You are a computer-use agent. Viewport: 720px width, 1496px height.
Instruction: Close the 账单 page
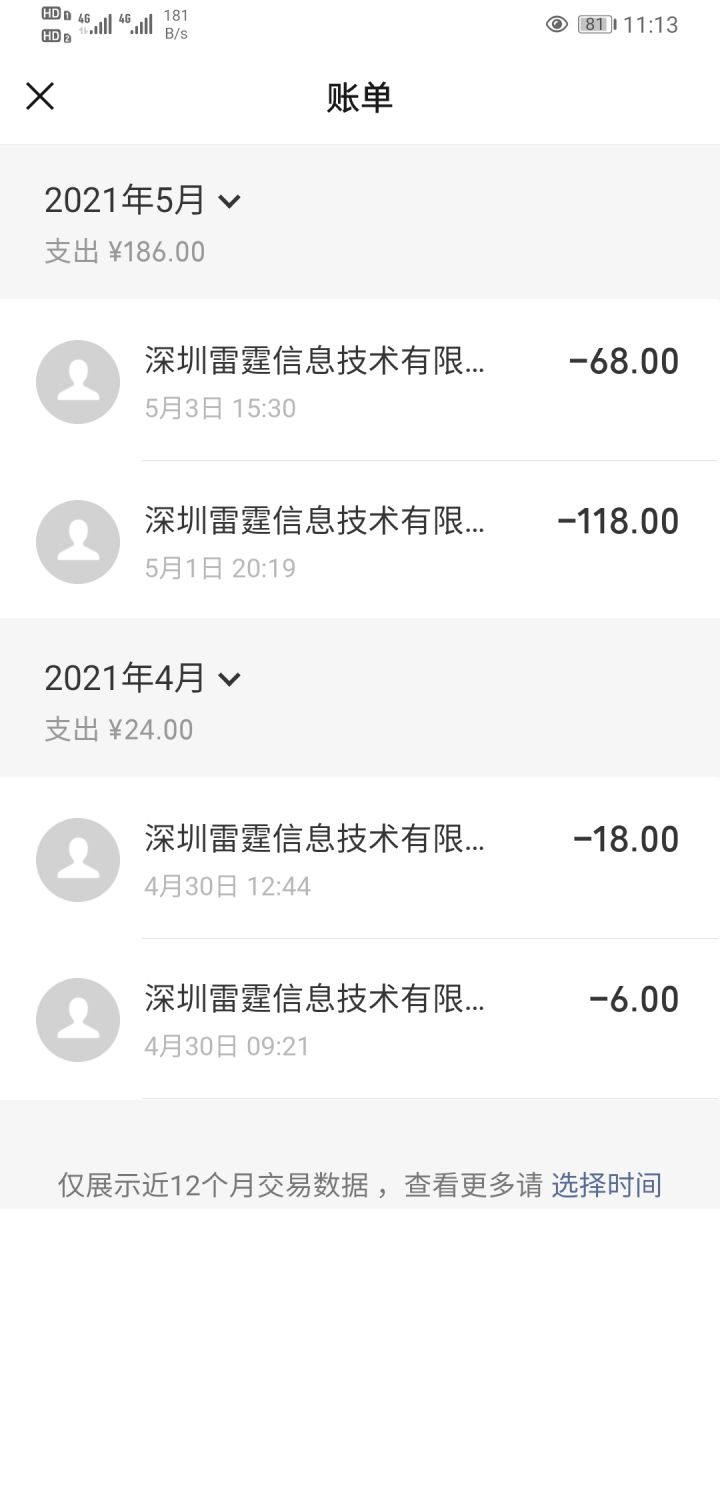40,97
